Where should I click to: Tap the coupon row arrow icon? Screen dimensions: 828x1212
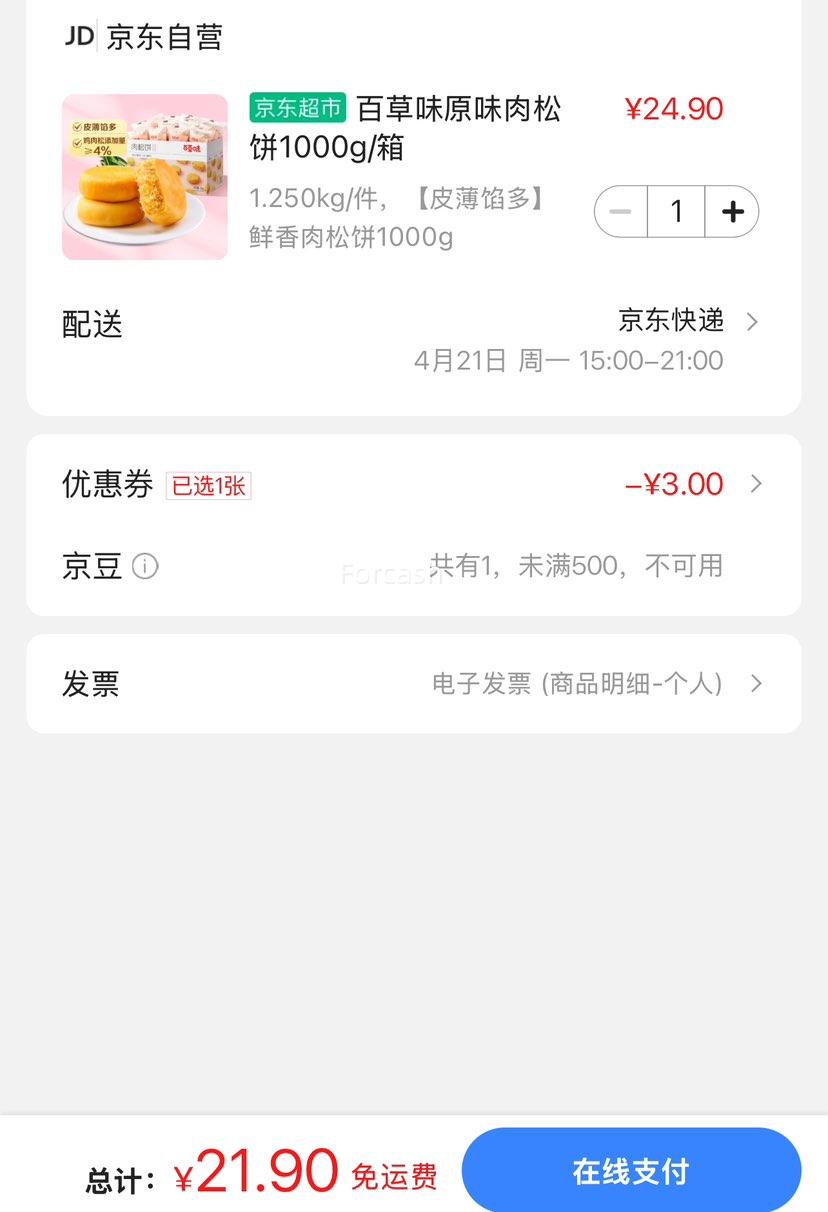pos(757,483)
